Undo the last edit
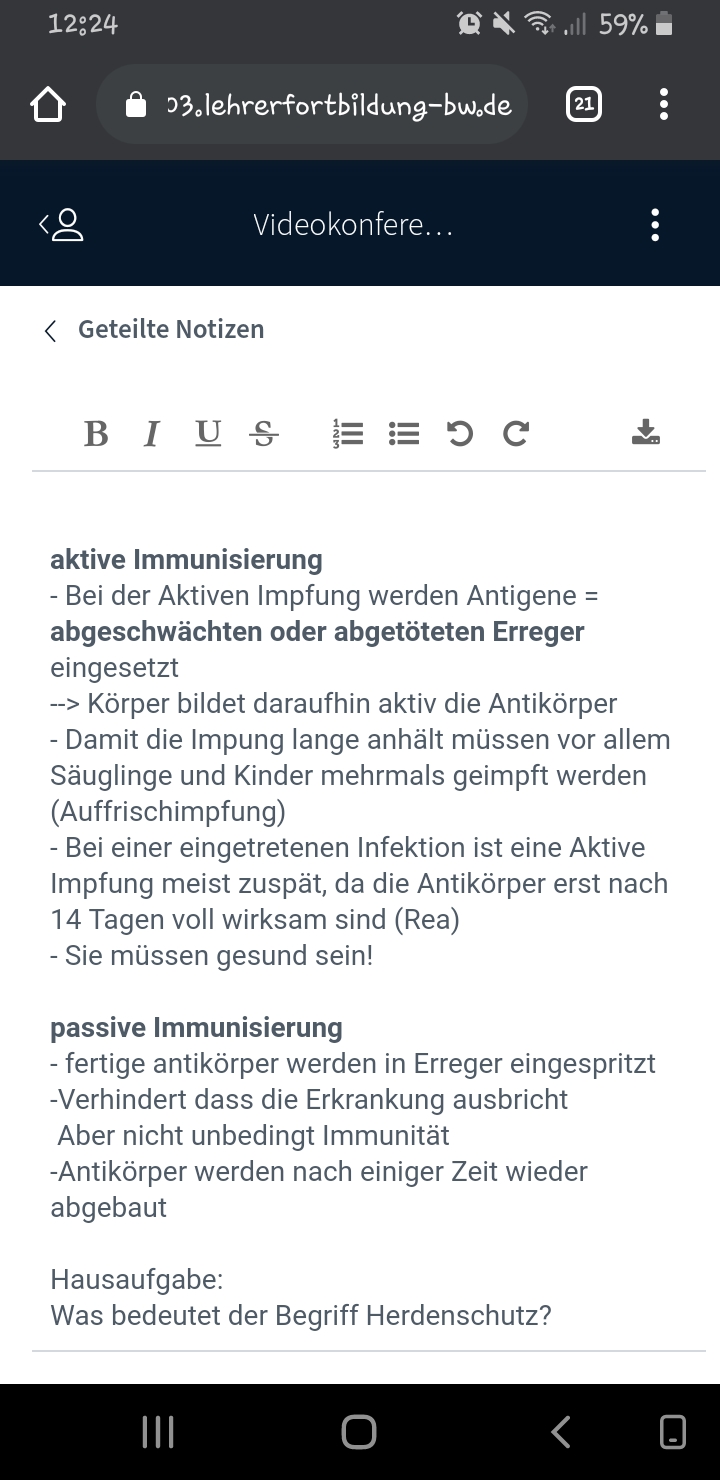720x1480 pixels. pyautogui.click(x=460, y=434)
